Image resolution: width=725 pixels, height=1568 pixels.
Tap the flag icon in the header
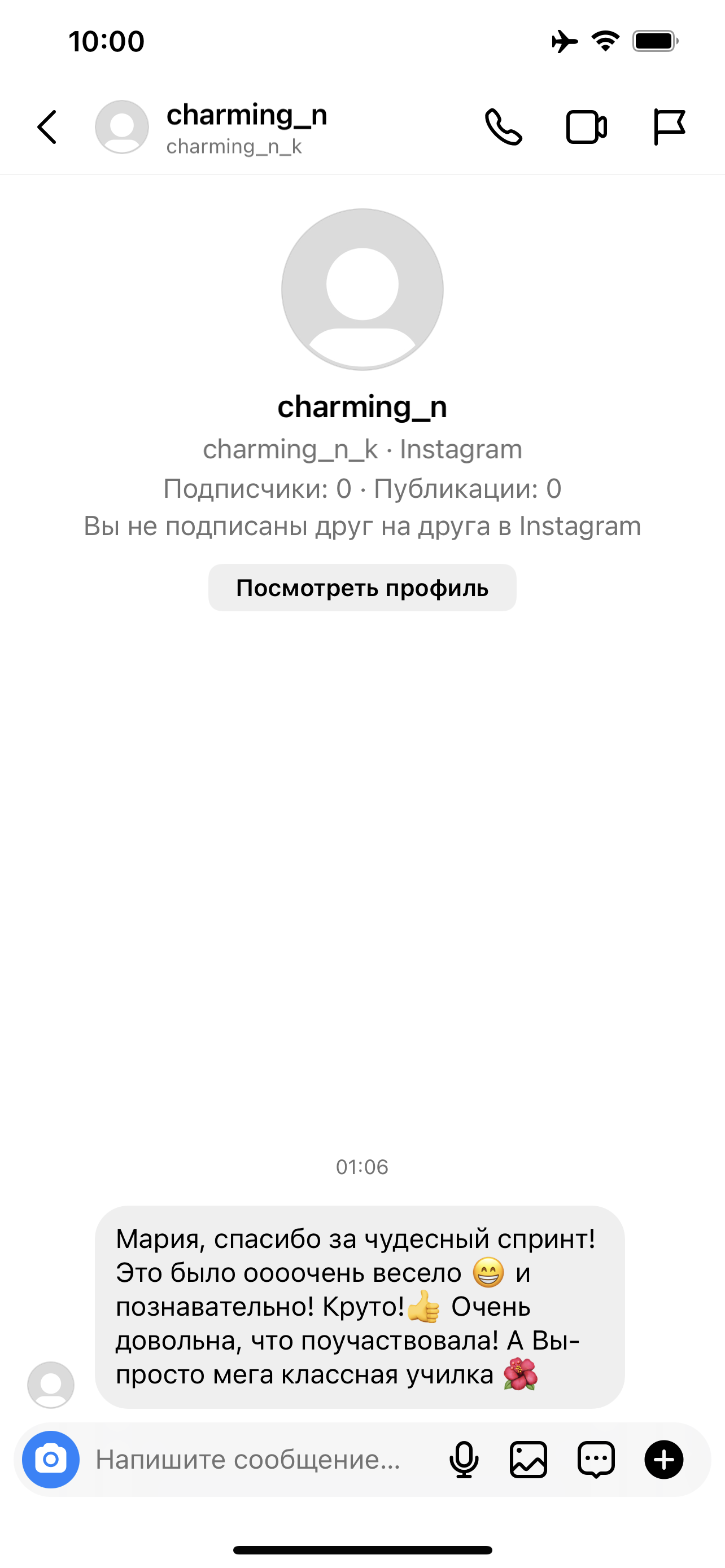coord(669,127)
